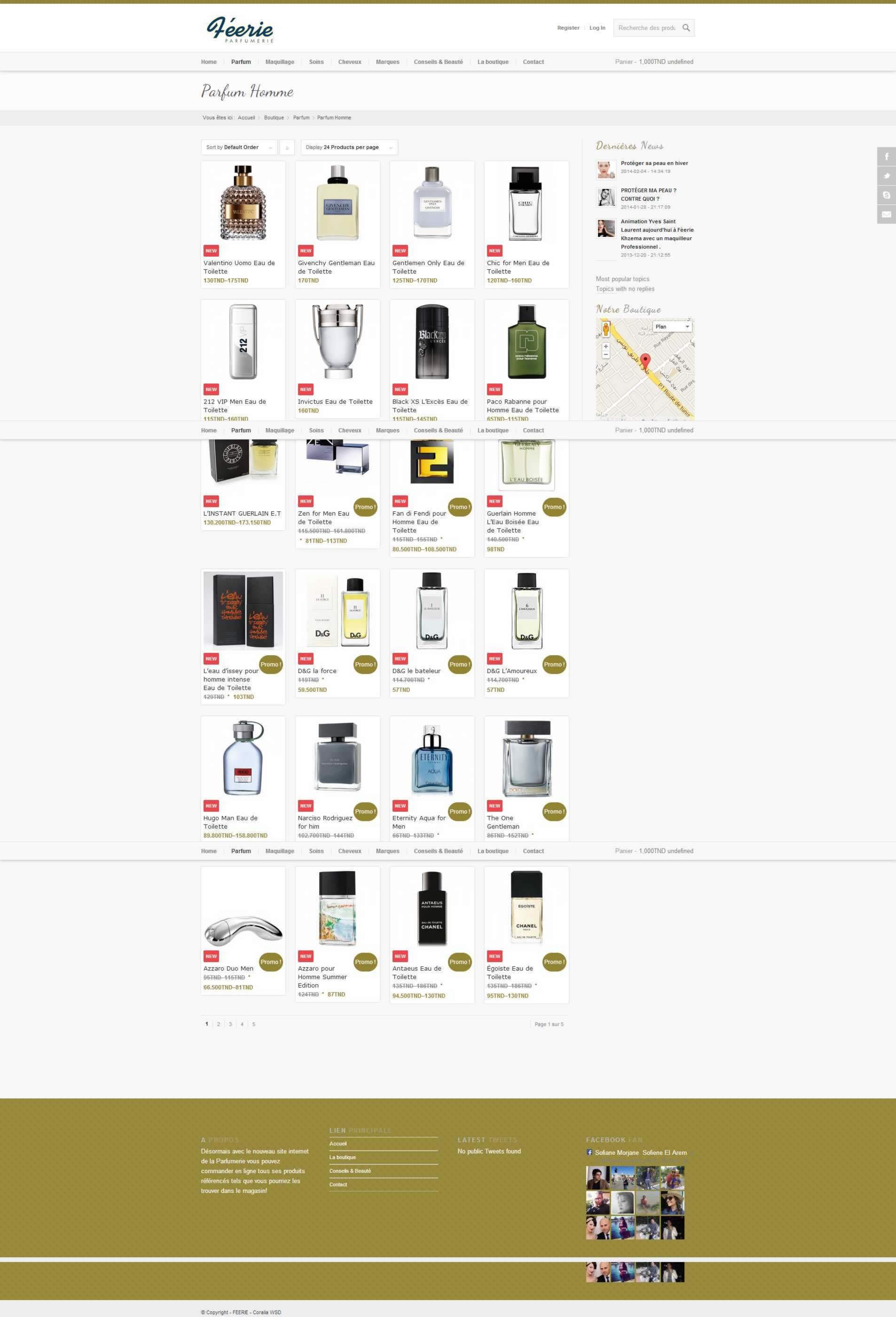Zoom in on the Notre Boutique map
Screen dimensions: 896x1317
[605, 346]
